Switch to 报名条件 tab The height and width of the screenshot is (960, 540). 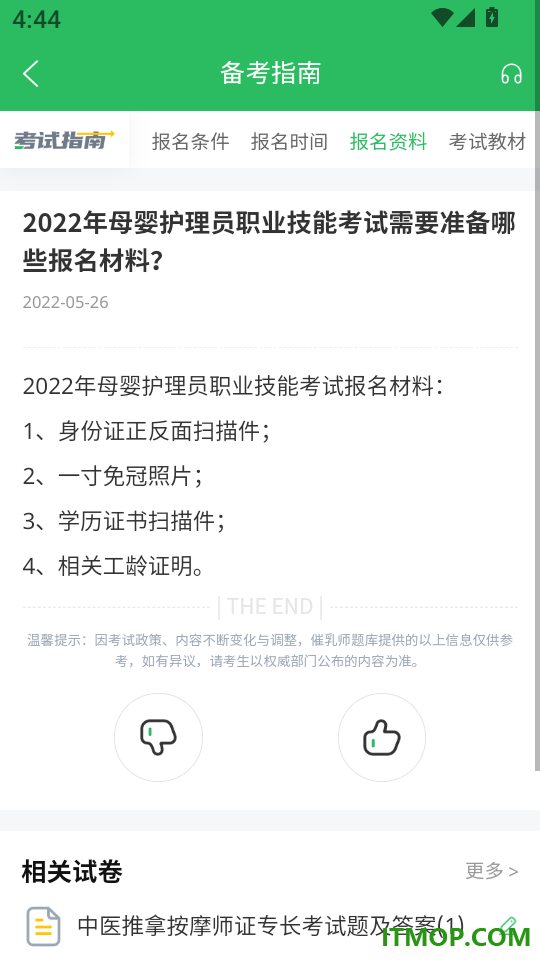click(x=190, y=141)
